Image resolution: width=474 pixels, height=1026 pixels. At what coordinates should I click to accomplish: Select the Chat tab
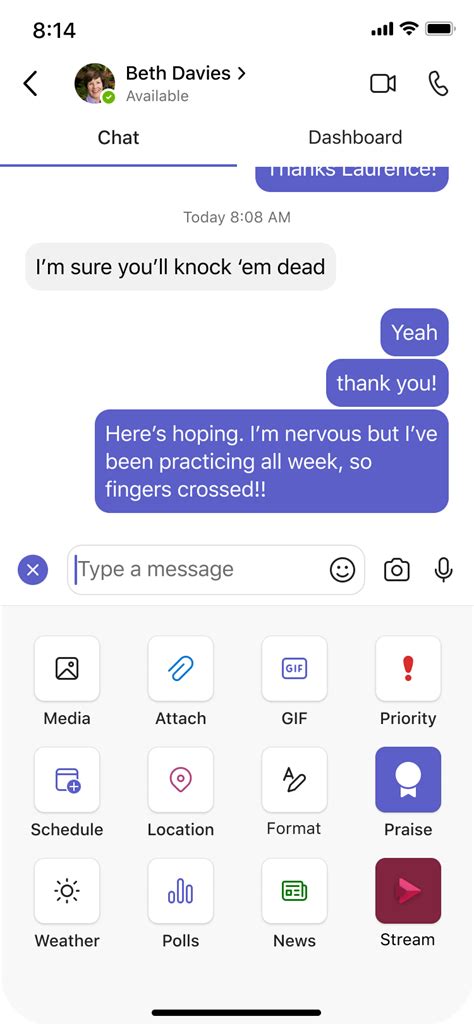[x=118, y=137]
